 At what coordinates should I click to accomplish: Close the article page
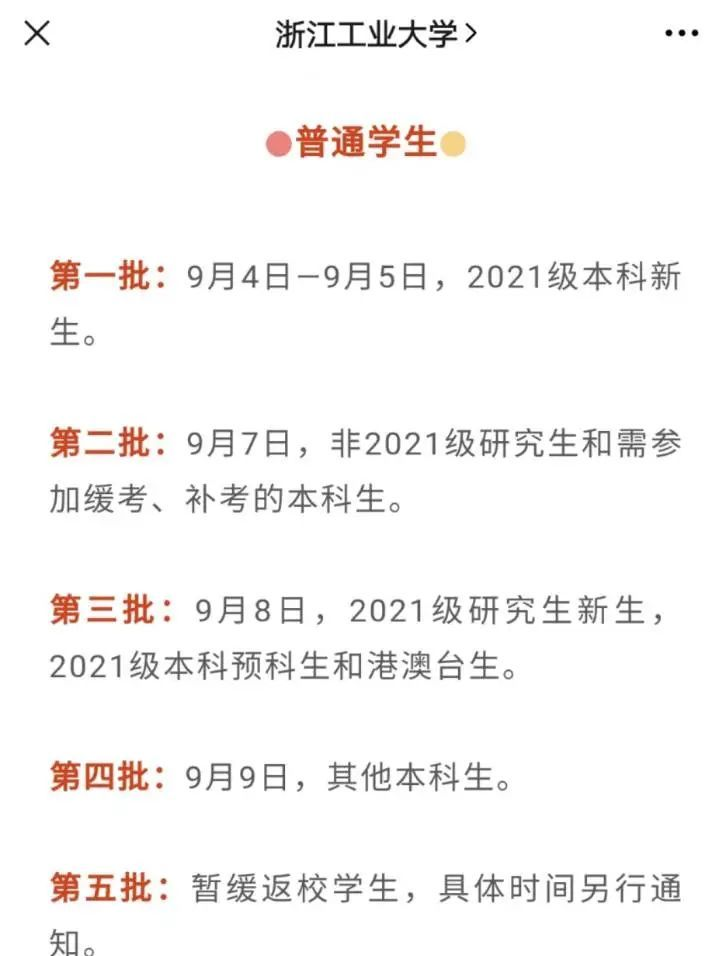pos(37,33)
